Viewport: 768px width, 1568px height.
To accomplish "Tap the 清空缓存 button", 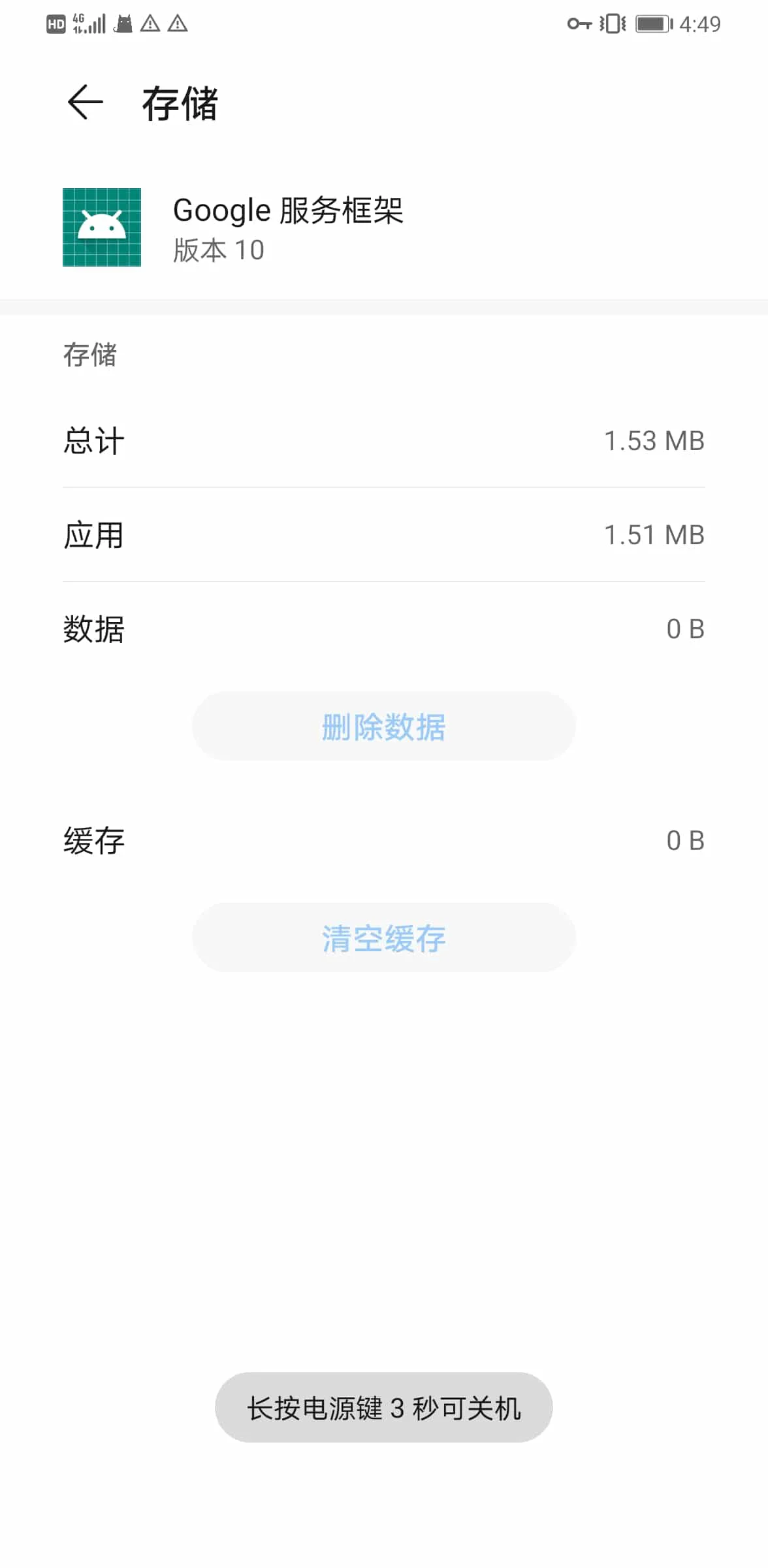I will (384, 938).
